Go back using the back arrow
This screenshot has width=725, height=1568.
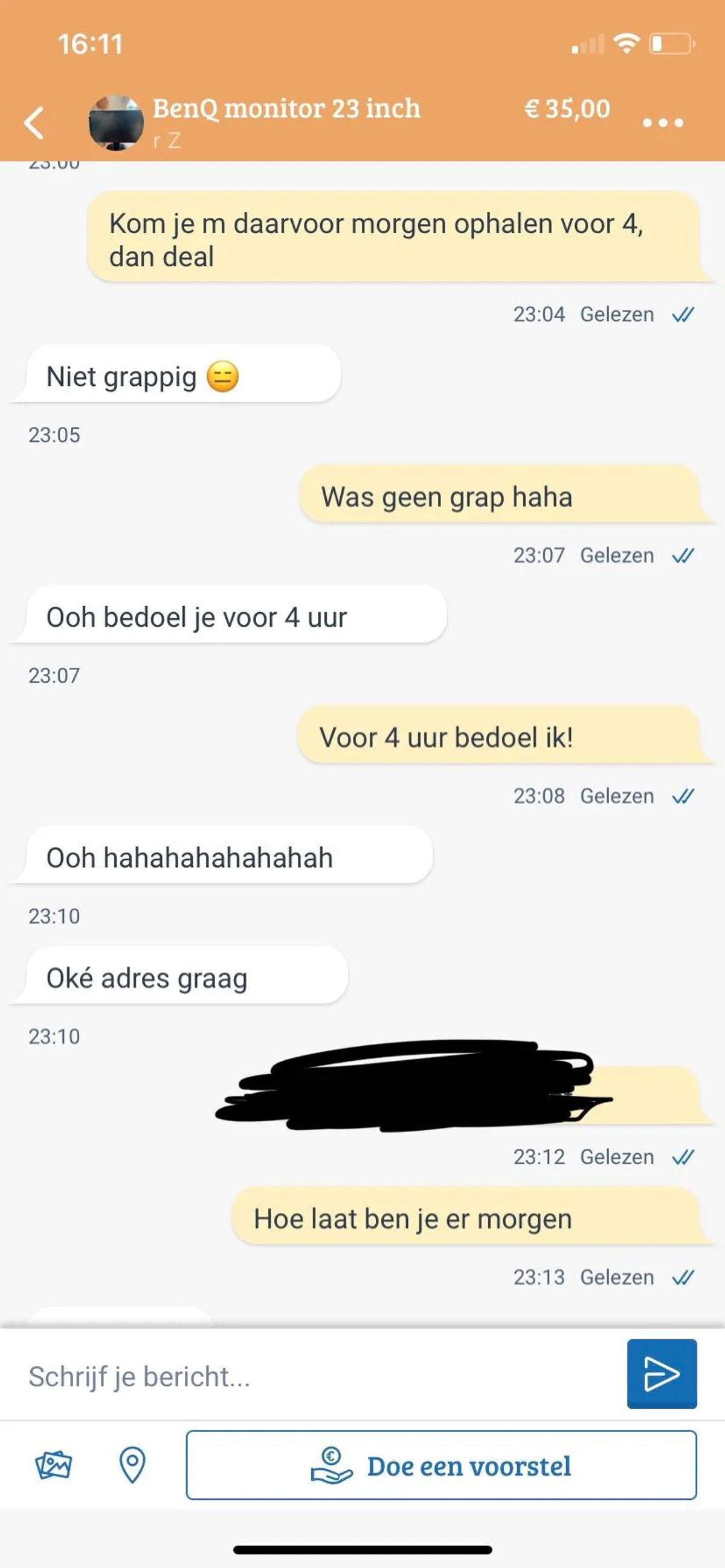tap(34, 123)
